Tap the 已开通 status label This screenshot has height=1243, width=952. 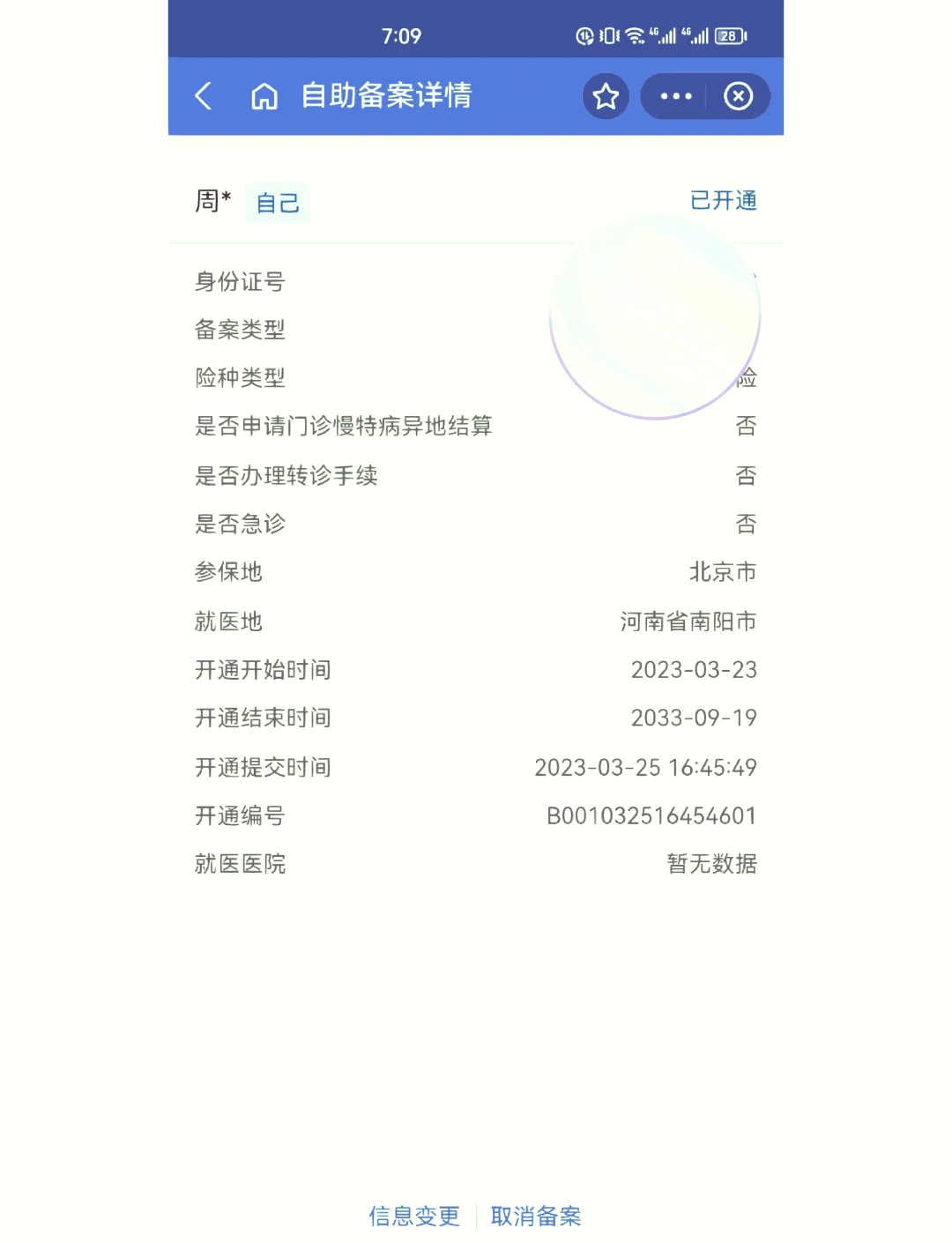point(725,201)
